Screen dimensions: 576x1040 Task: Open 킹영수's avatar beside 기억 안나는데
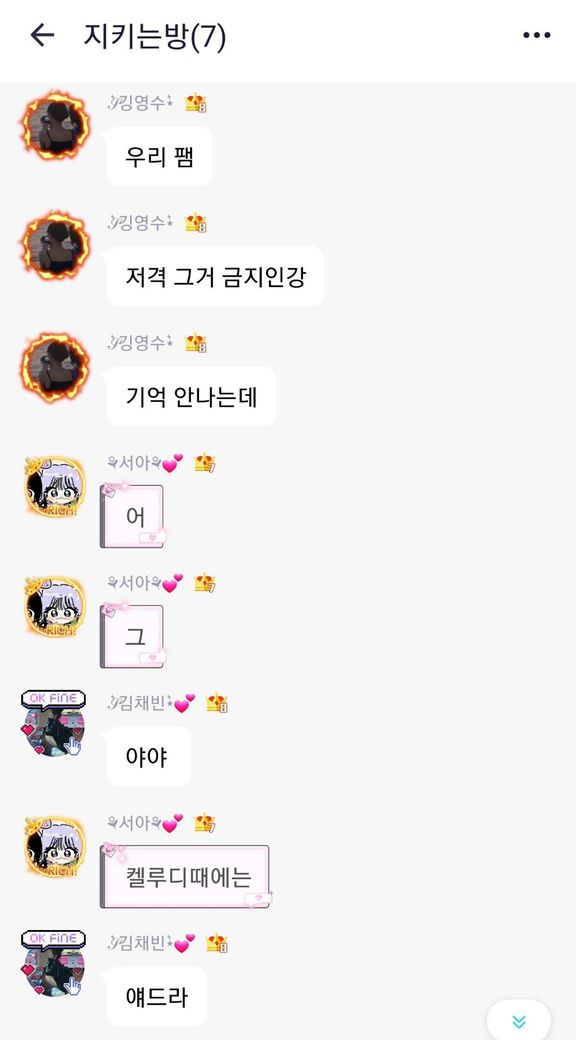pyautogui.click(x=55, y=367)
